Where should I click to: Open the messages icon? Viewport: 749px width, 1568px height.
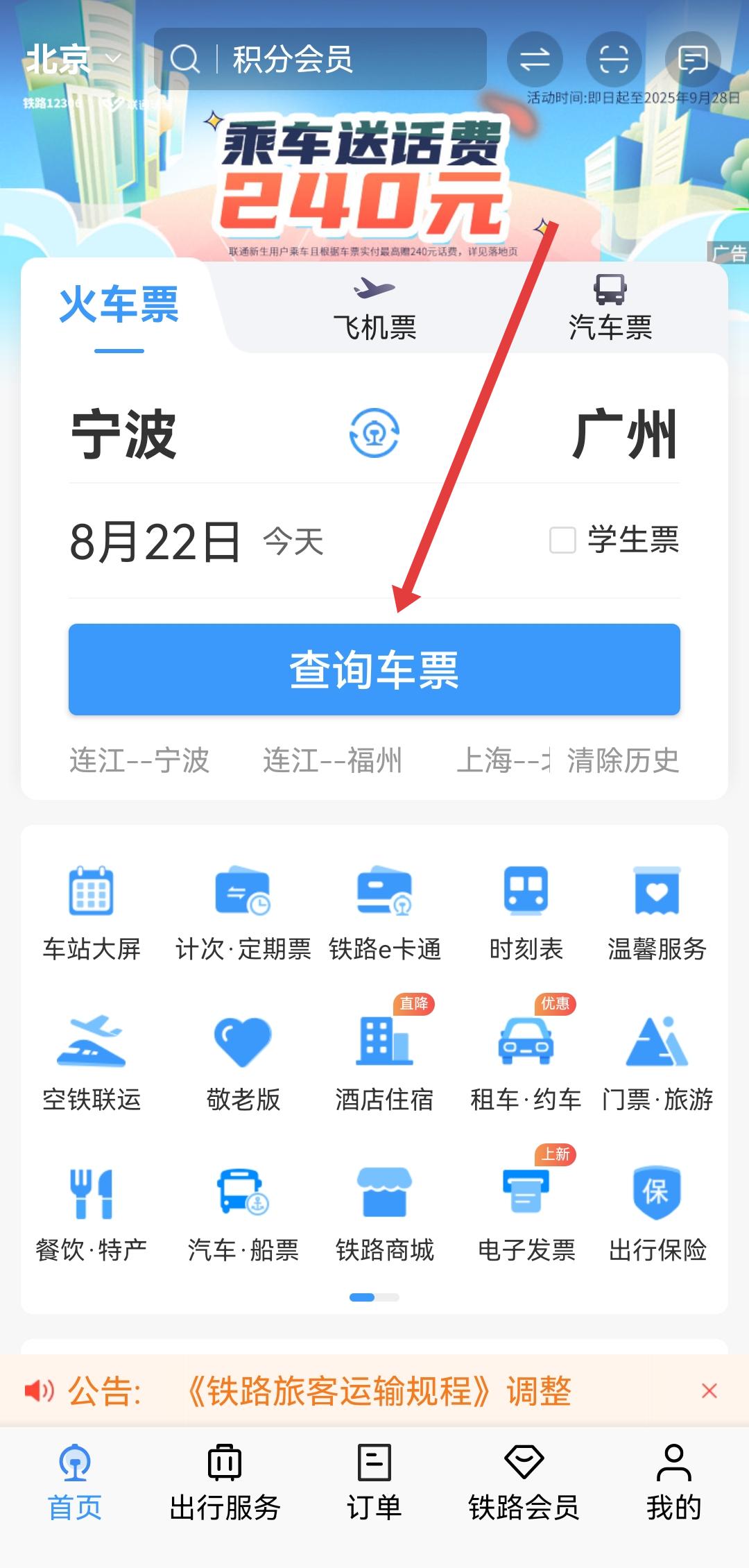[692, 60]
